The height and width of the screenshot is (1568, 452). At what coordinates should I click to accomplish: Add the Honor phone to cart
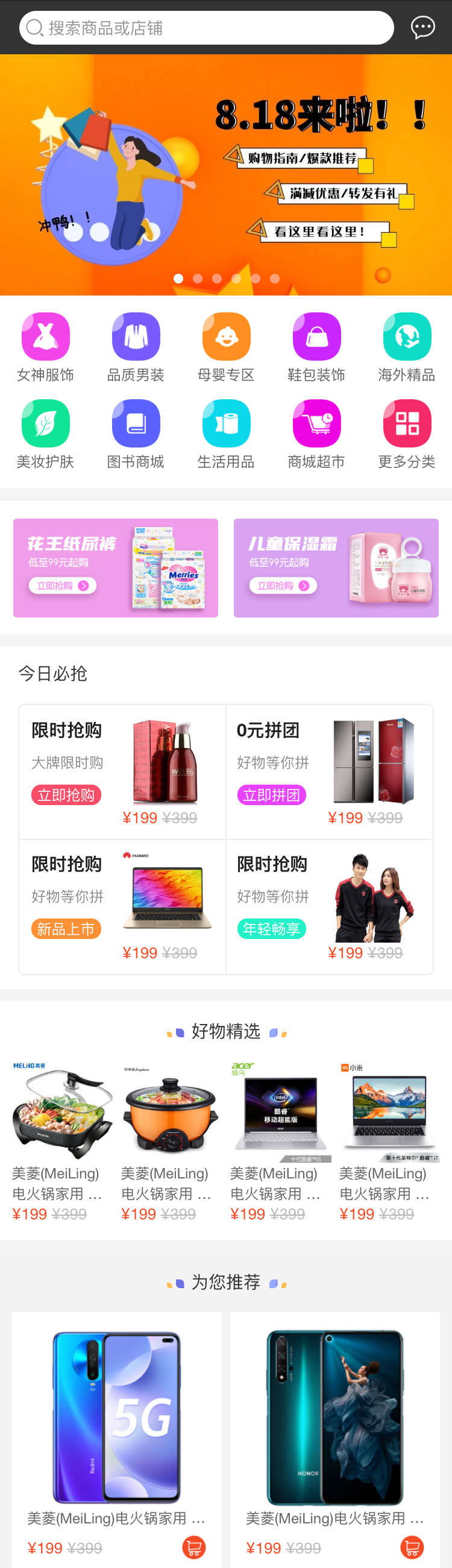[x=412, y=1547]
